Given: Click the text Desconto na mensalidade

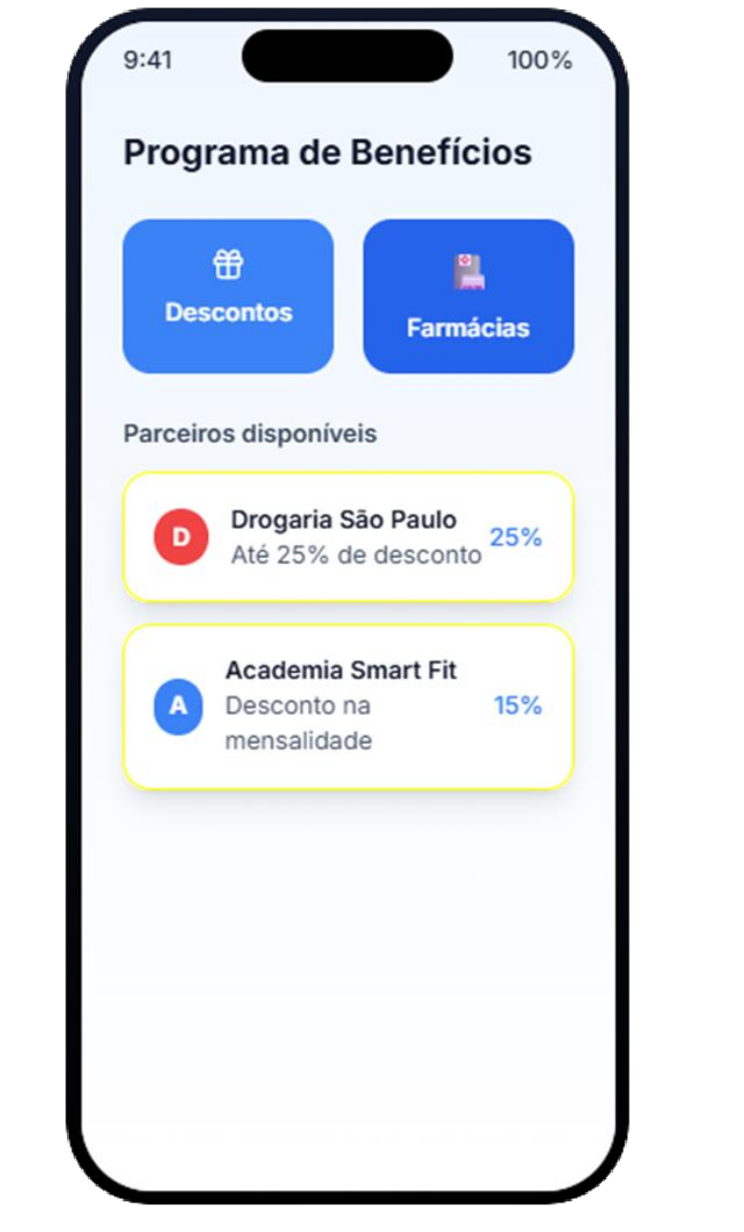Looking at the screenshot, I should point(299,723).
